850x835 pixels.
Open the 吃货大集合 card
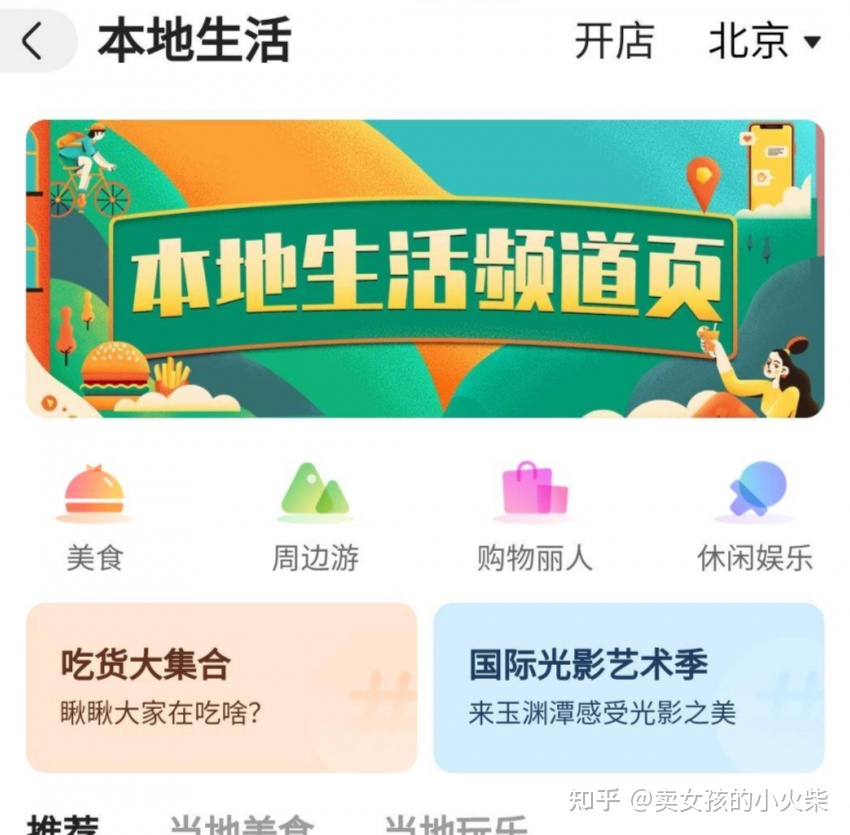click(221, 687)
